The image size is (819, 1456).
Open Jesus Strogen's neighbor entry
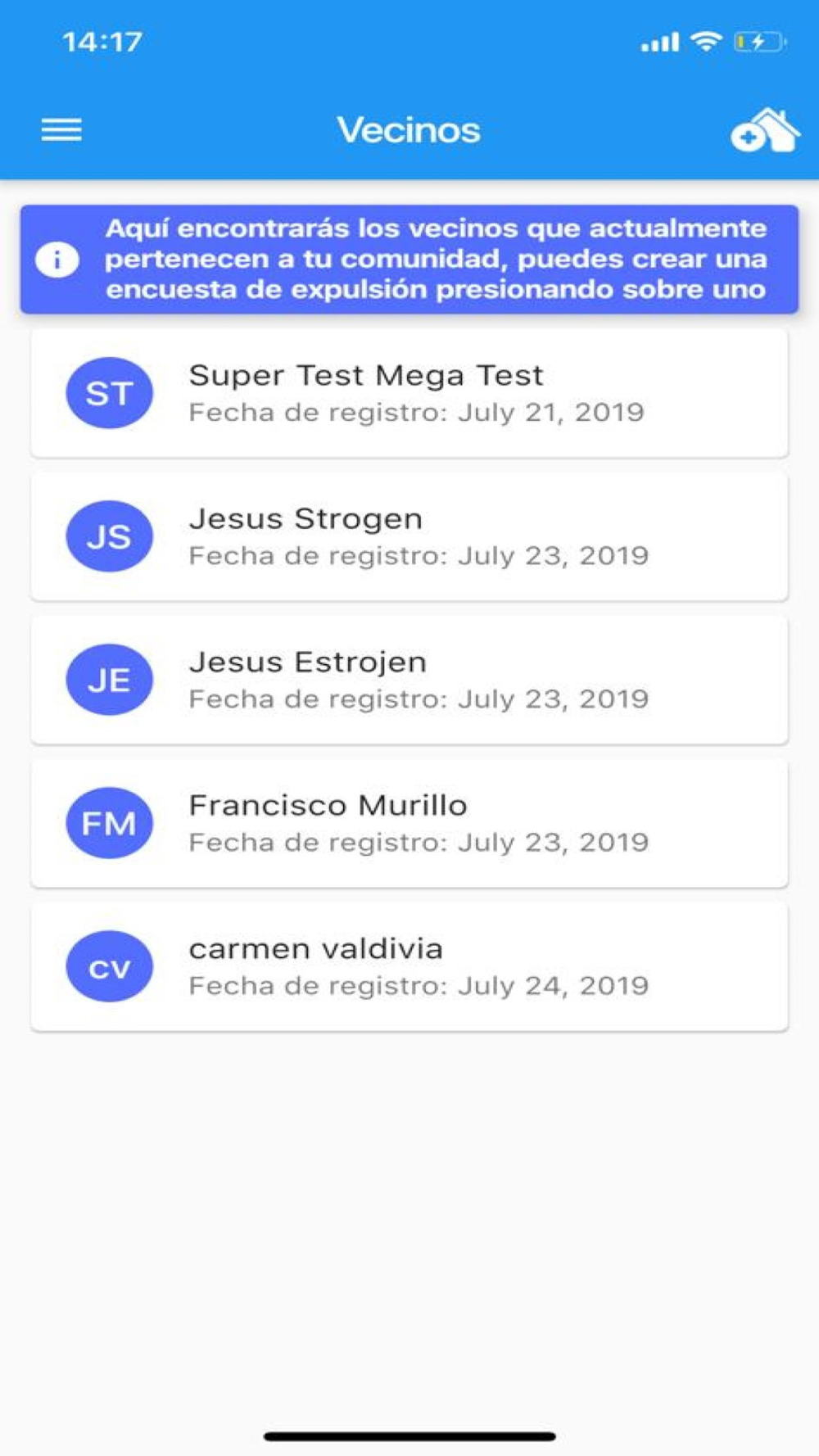409,536
